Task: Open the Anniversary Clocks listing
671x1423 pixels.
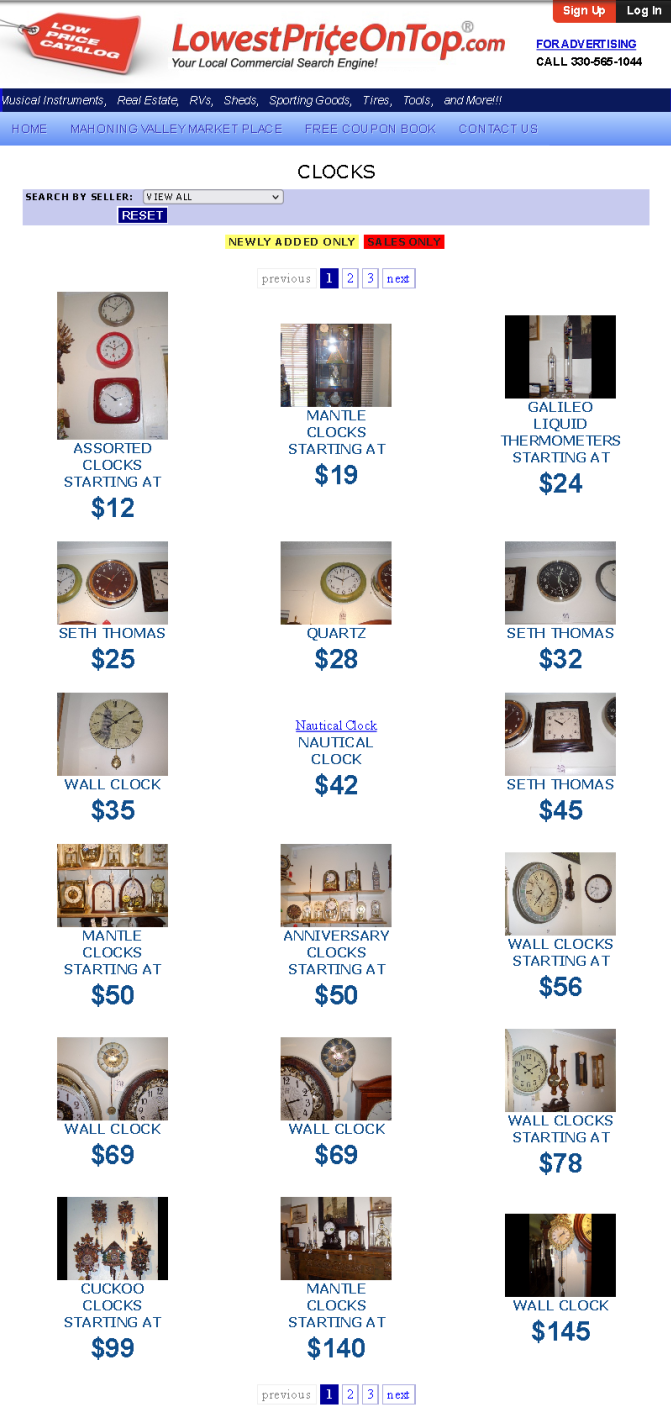Action: click(336, 885)
